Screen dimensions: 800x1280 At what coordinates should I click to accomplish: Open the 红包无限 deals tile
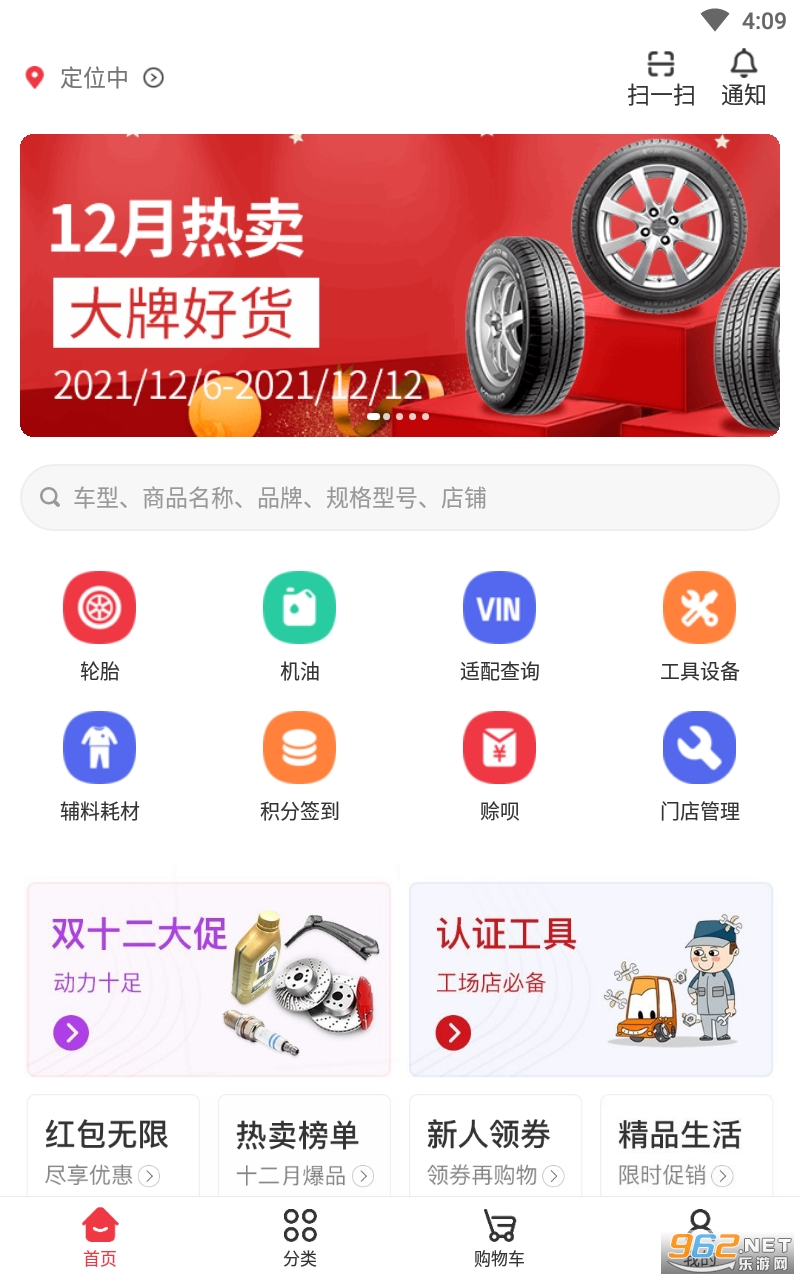[113, 1146]
